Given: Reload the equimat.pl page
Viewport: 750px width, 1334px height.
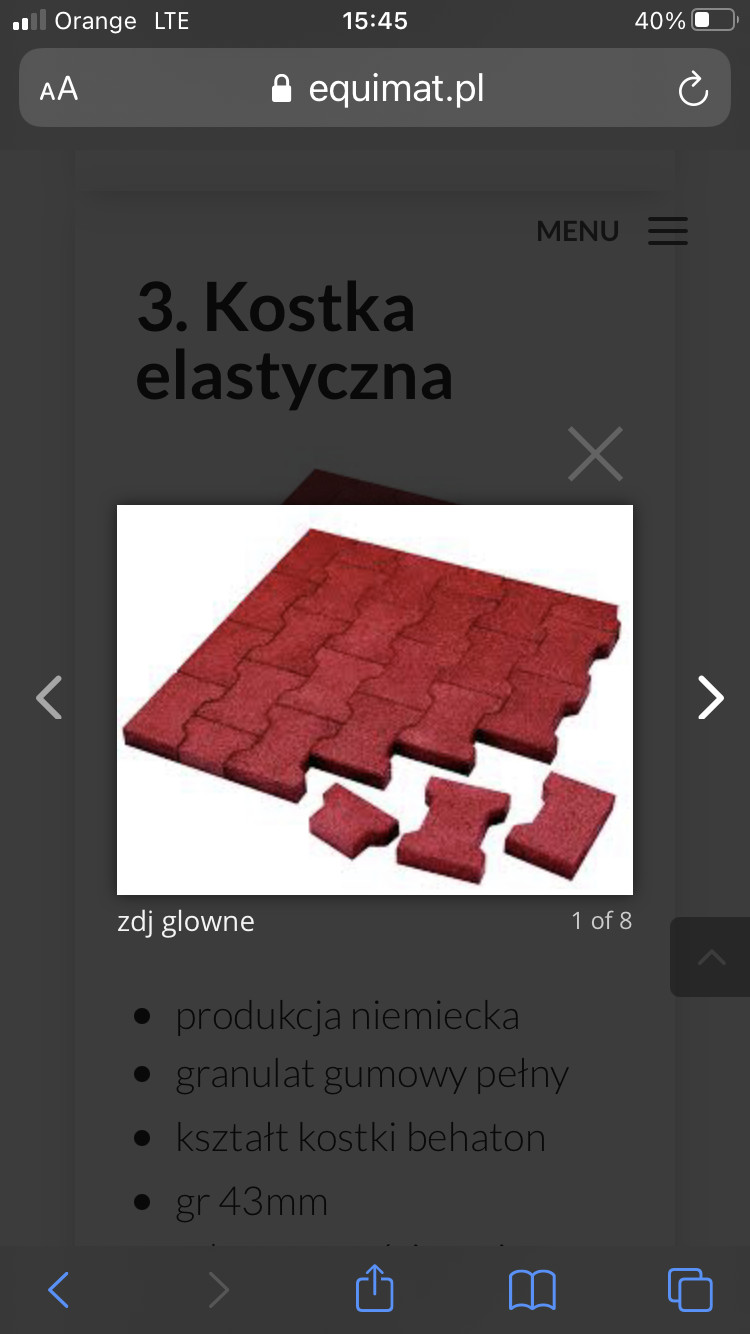Looking at the screenshot, I should (692, 90).
